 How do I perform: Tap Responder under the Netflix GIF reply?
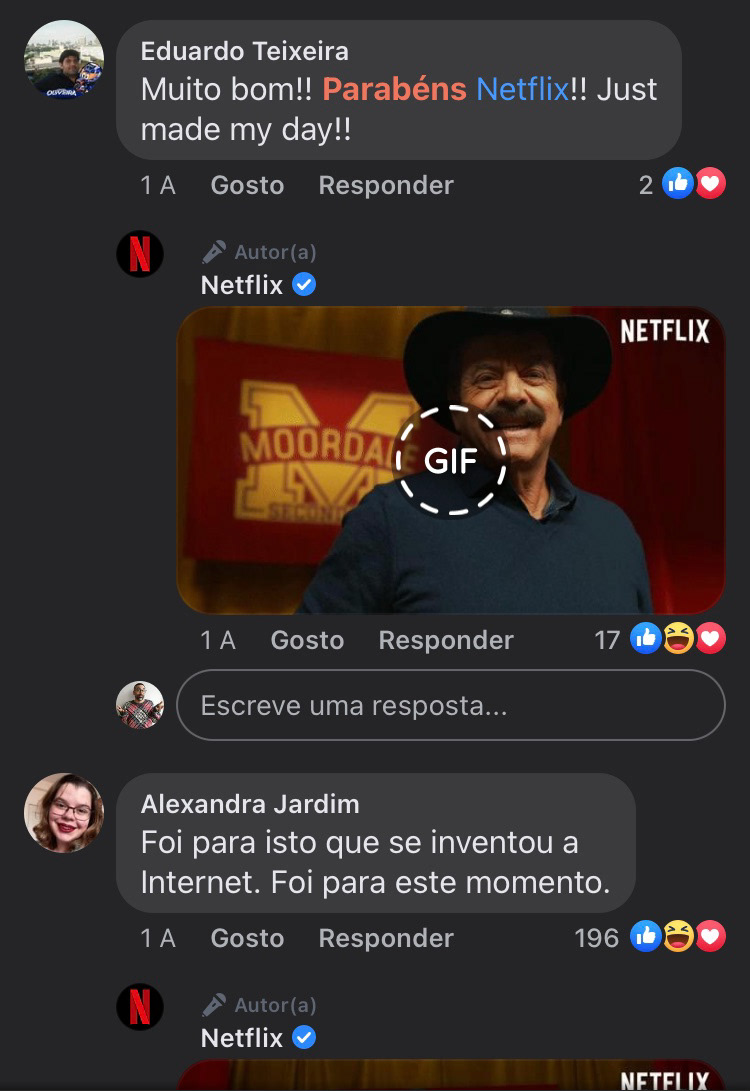tap(446, 640)
